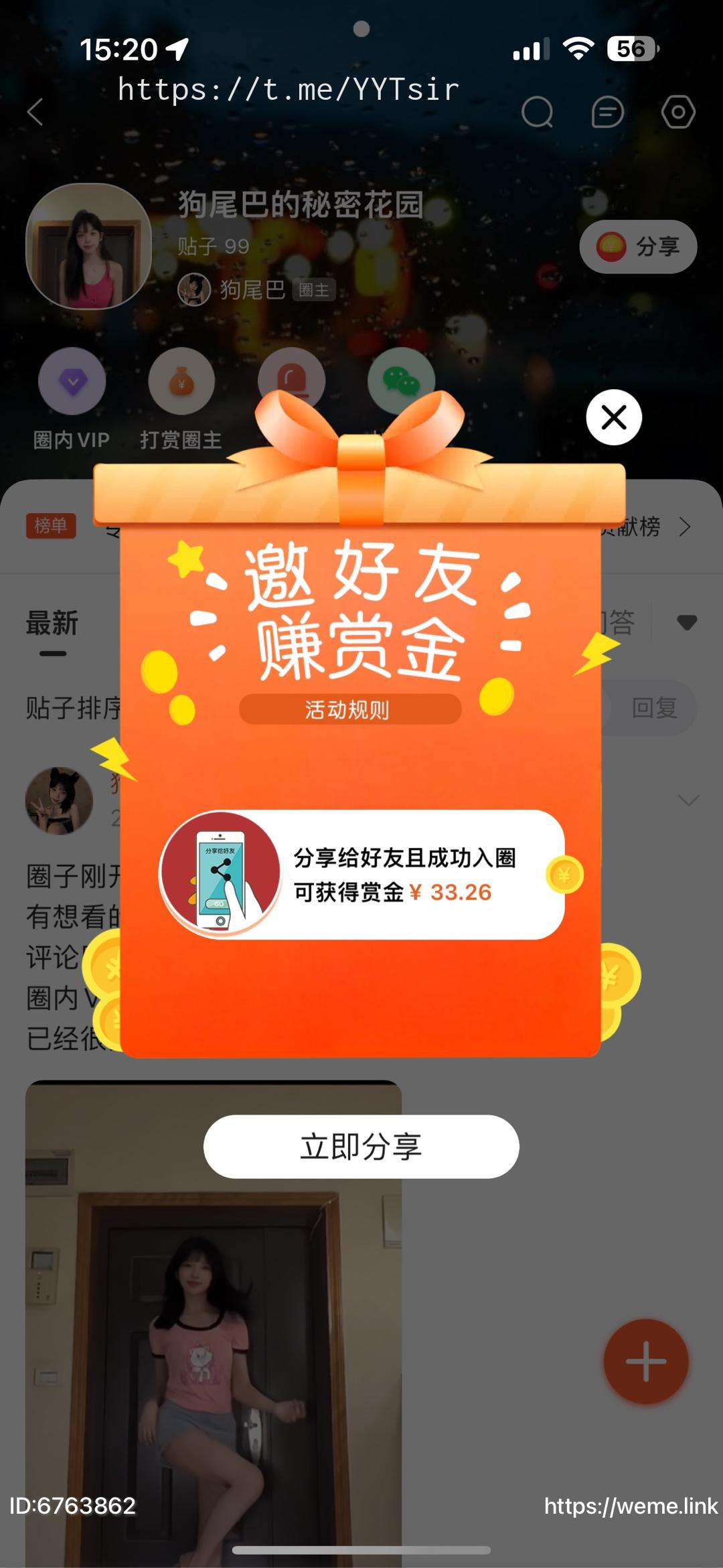
Task: Go back with the top-left arrow
Action: pos(36,112)
